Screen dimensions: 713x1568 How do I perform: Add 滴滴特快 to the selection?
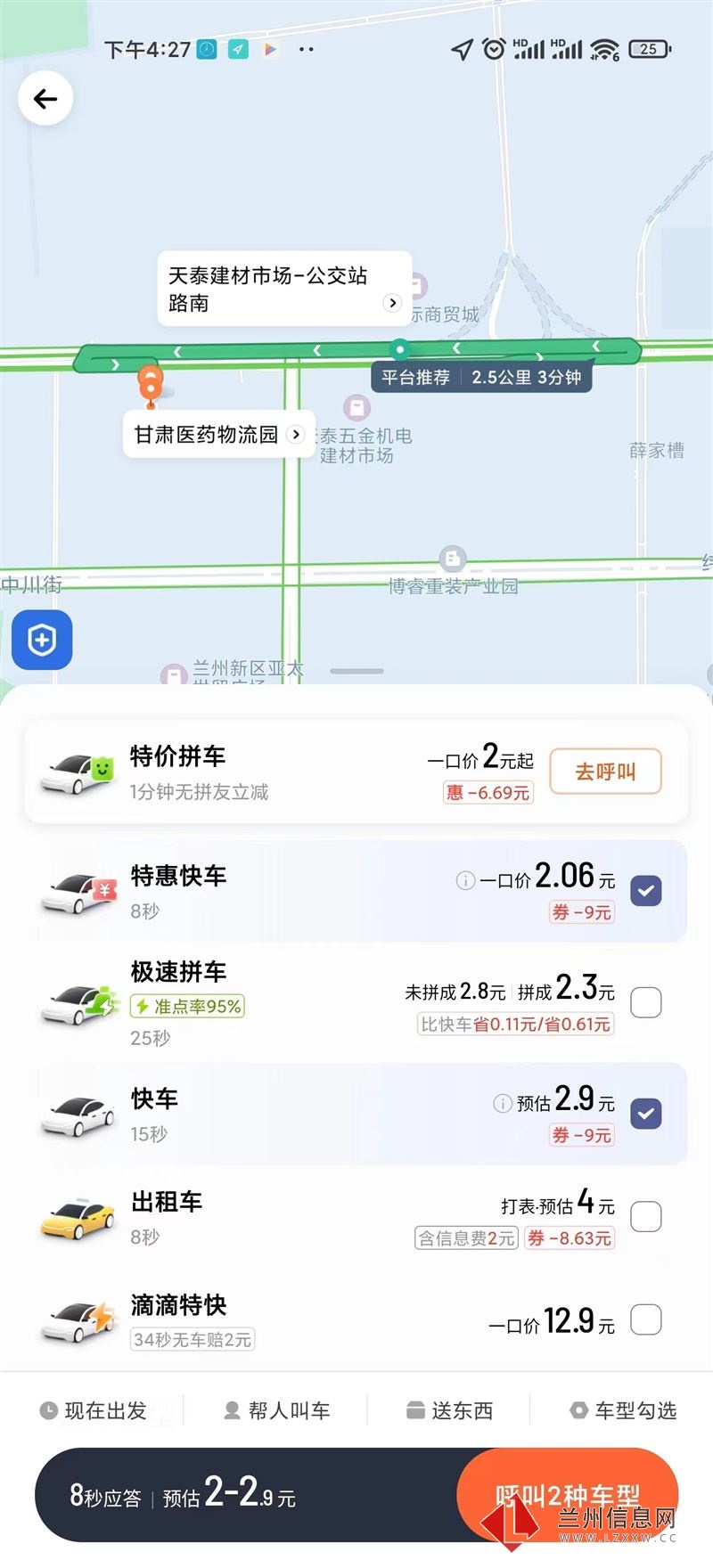[x=646, y=1319]
